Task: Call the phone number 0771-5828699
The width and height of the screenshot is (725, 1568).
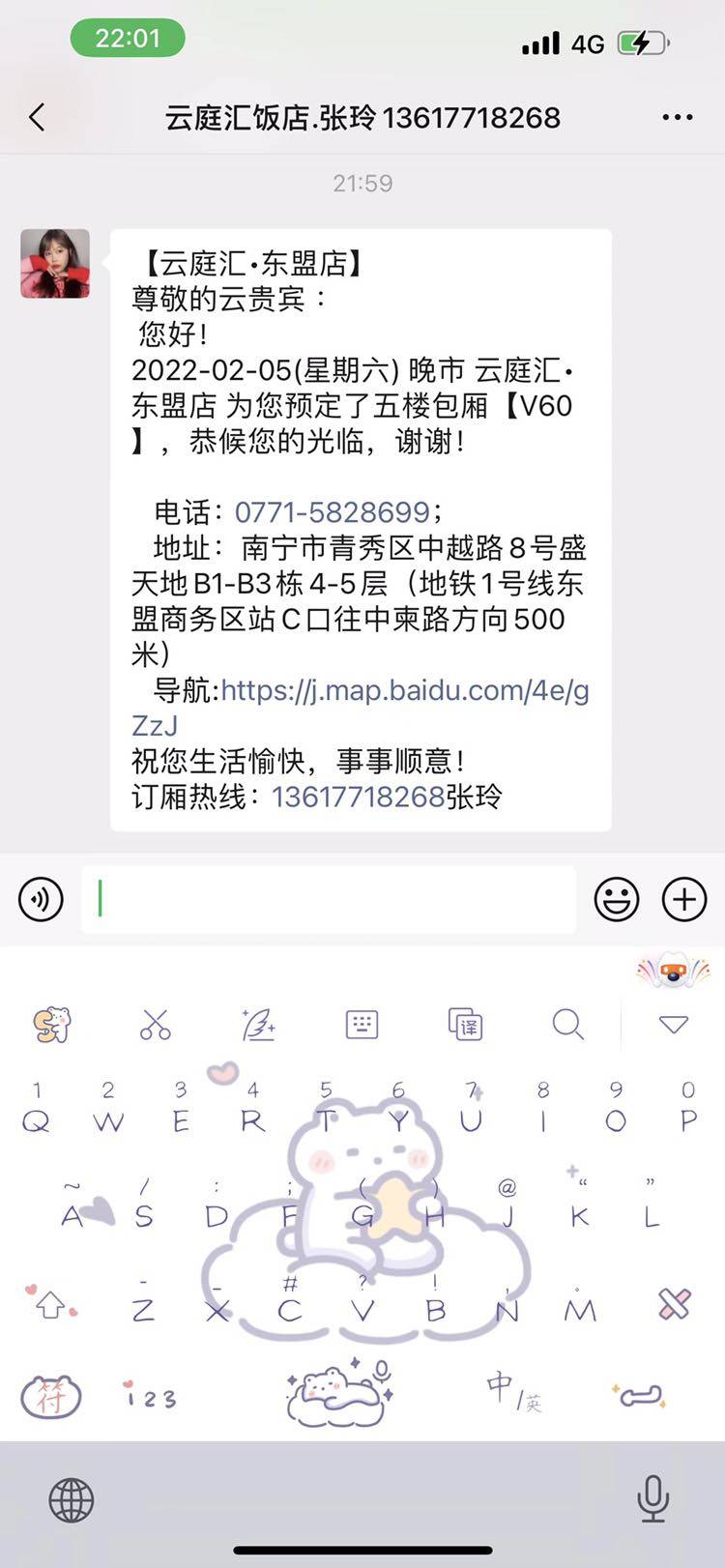Action: click(x=333, y=512)
